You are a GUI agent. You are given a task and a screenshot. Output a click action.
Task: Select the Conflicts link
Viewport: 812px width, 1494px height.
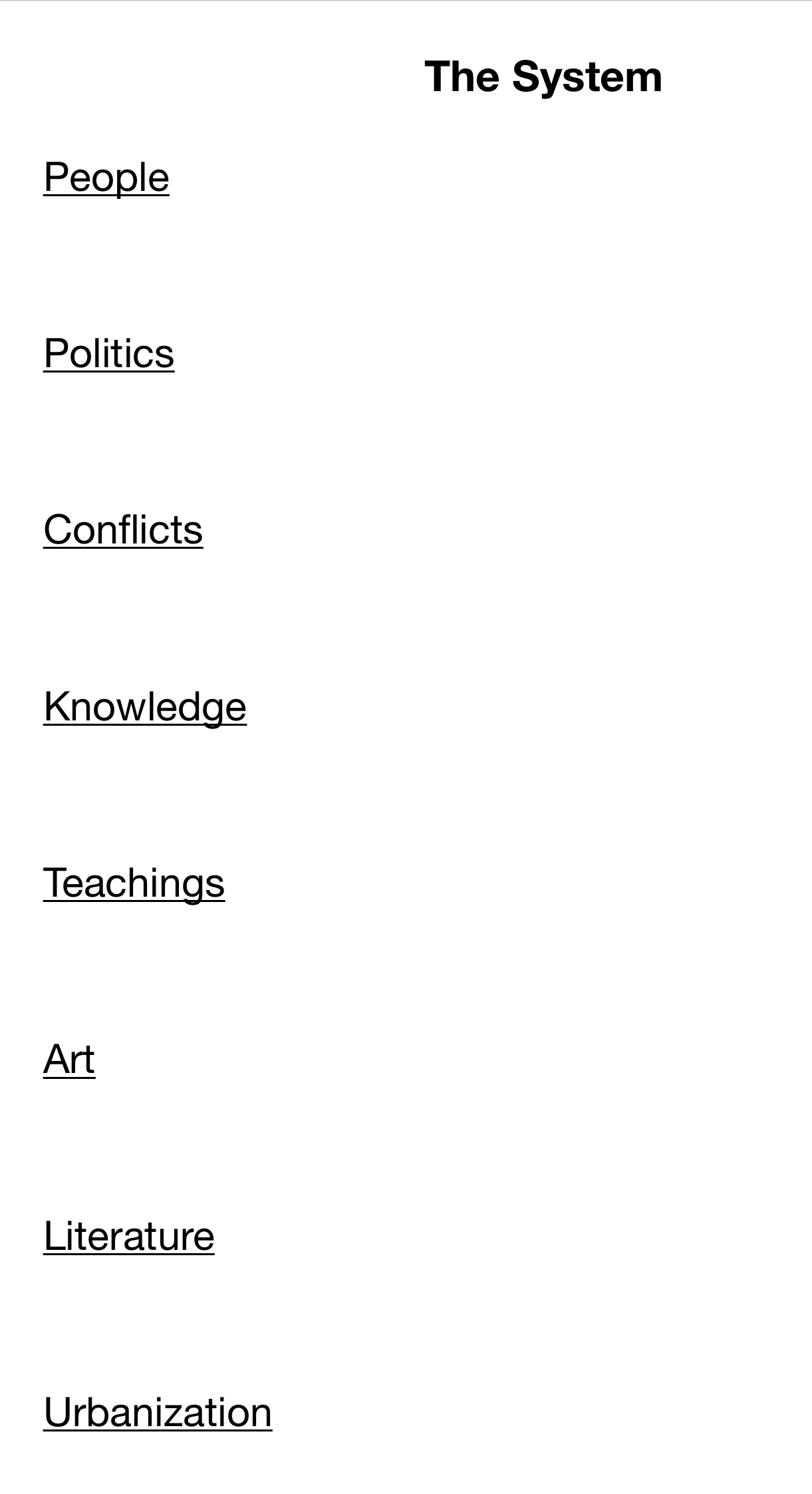(123, 530)
